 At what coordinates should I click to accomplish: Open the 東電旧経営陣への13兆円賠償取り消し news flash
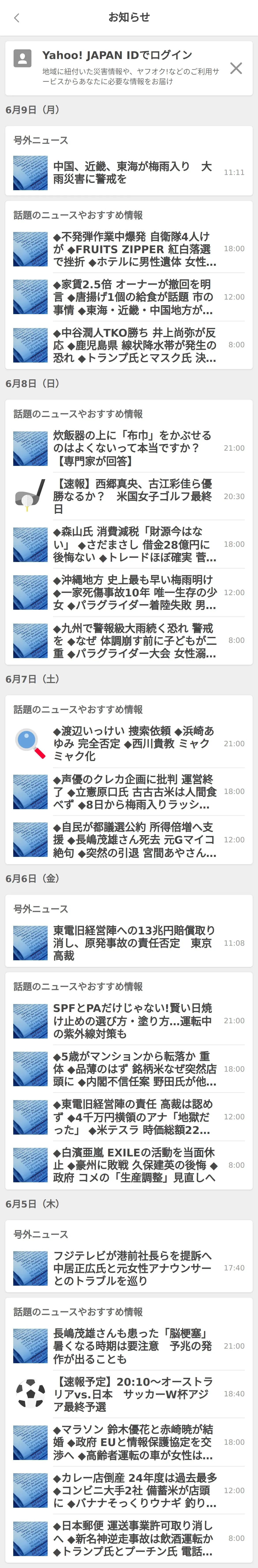pos(129,943)
